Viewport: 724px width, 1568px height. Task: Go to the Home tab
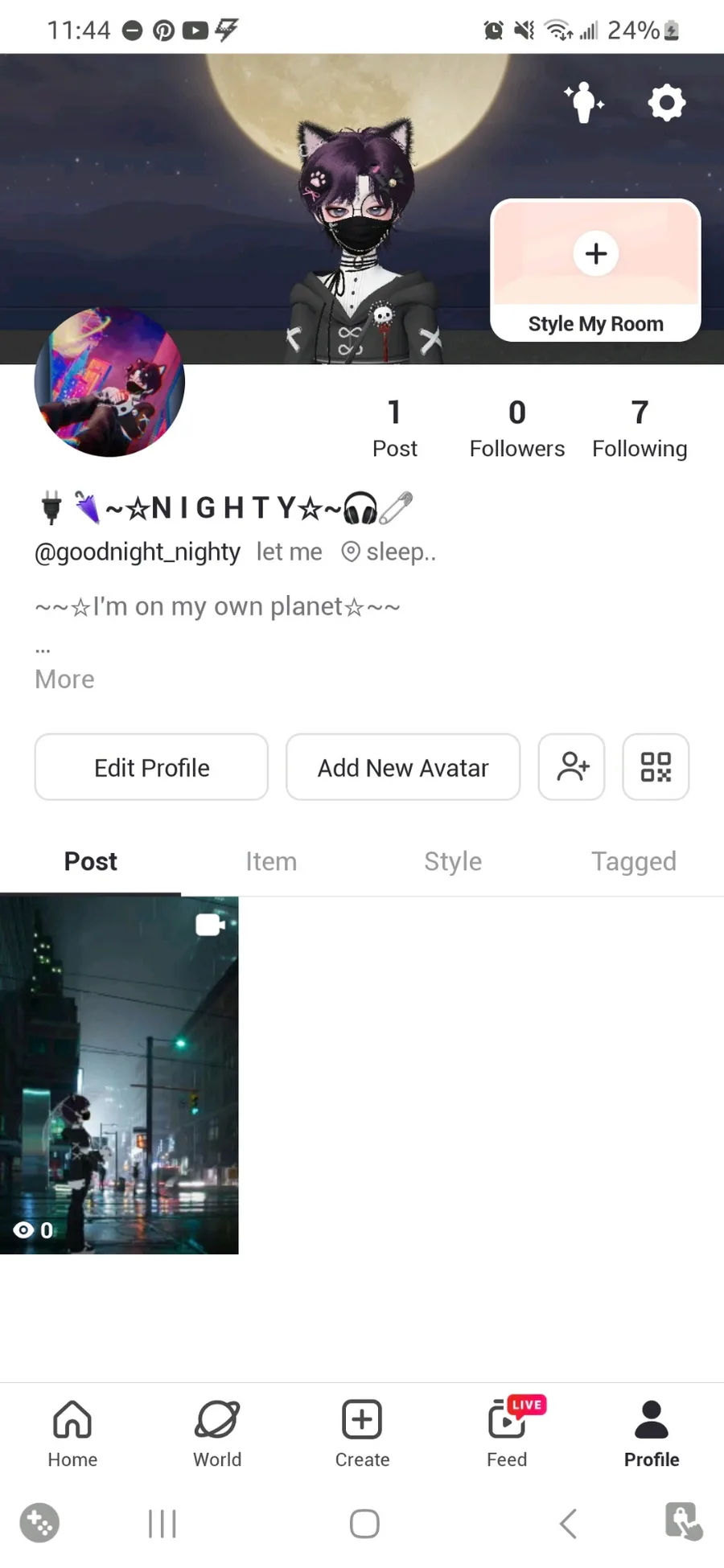tap(72, 1434)
